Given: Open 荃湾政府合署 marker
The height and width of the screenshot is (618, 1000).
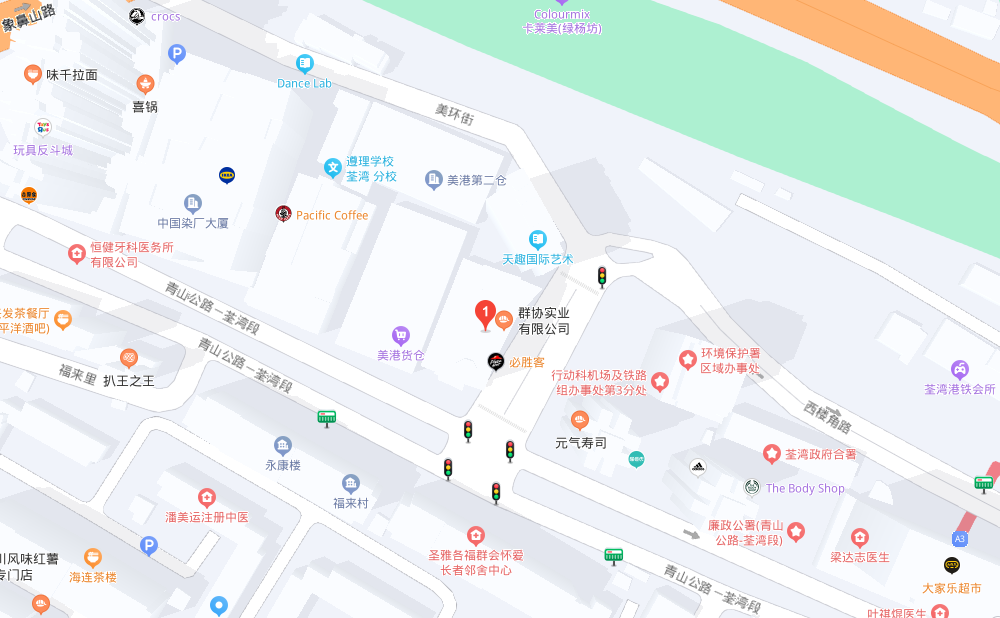Looking at the screenshot, I should point(772,454).
